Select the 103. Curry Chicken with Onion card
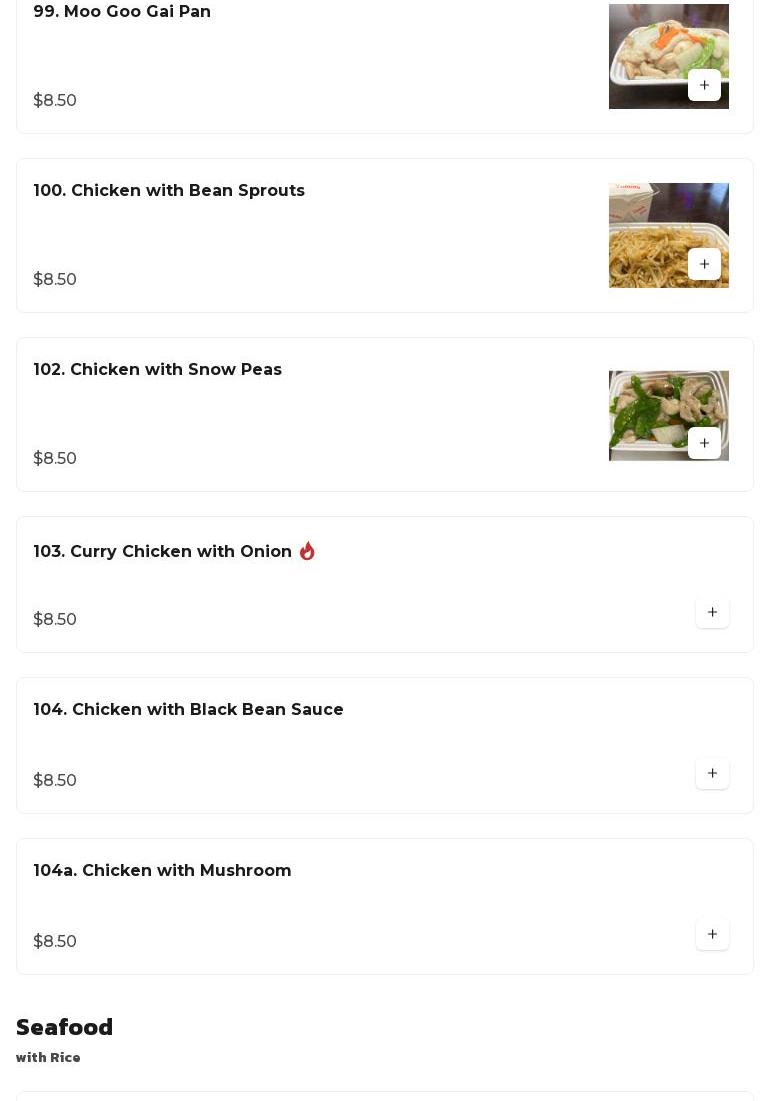This screenshot has width=770, height=1101. pyautogui.click(x=163, y=552)
